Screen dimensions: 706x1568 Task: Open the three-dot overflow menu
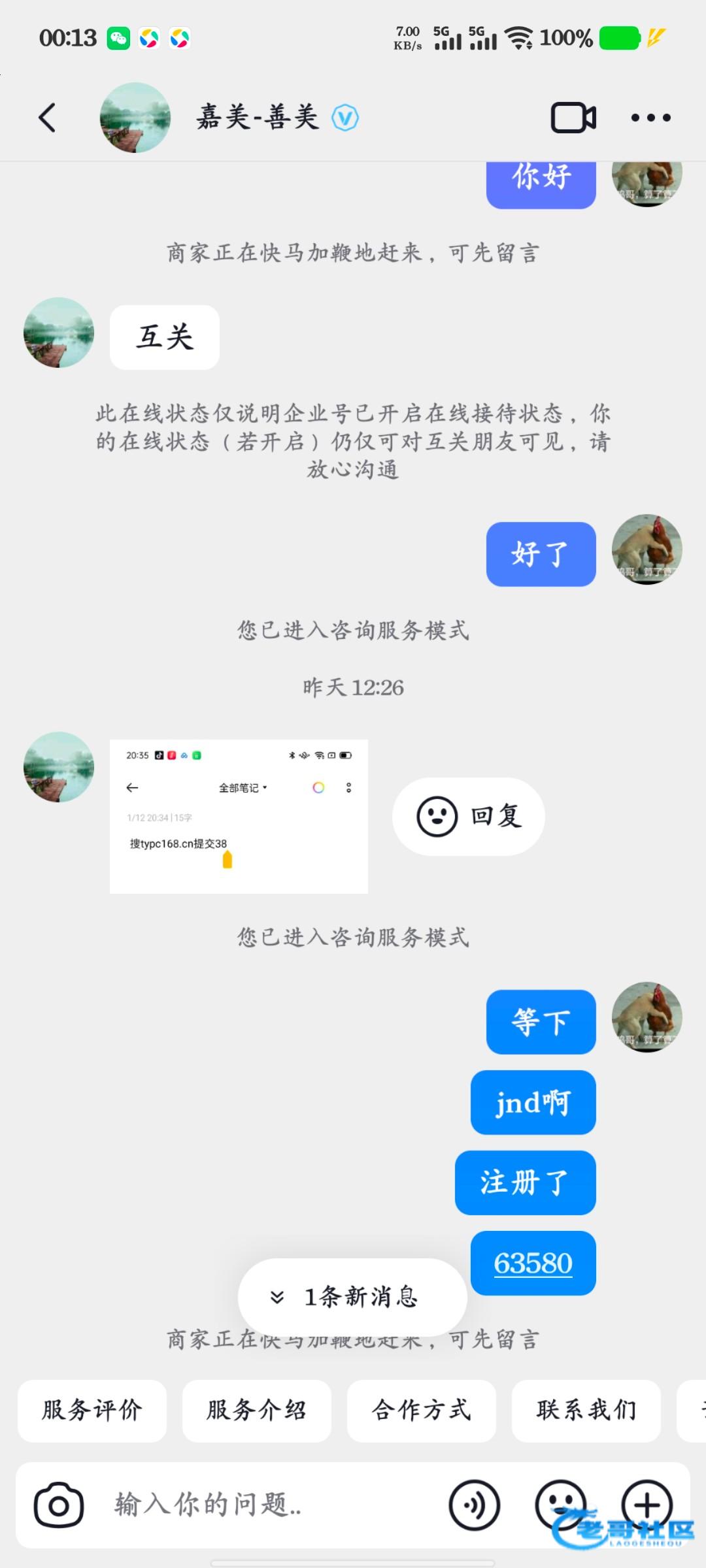tap(650, 118)
